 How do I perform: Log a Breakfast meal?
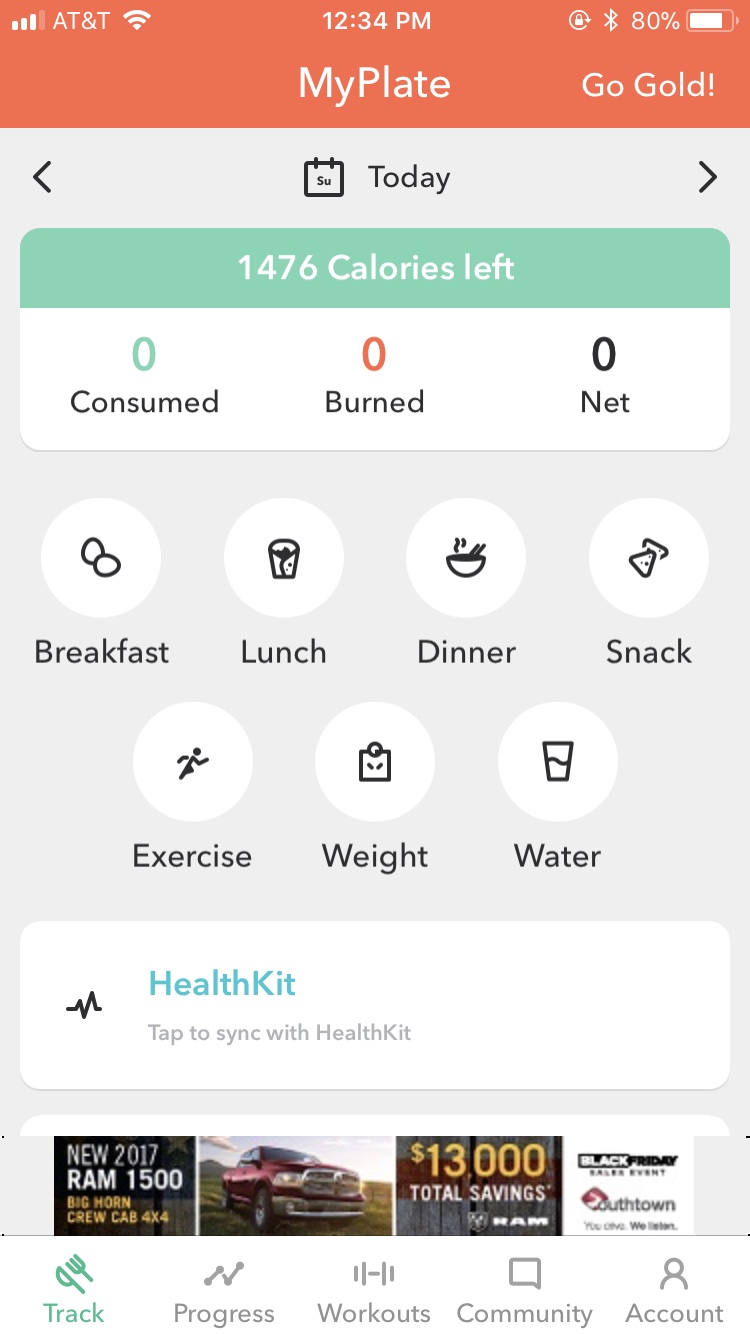pyautogui.click(x=101, y=558)
